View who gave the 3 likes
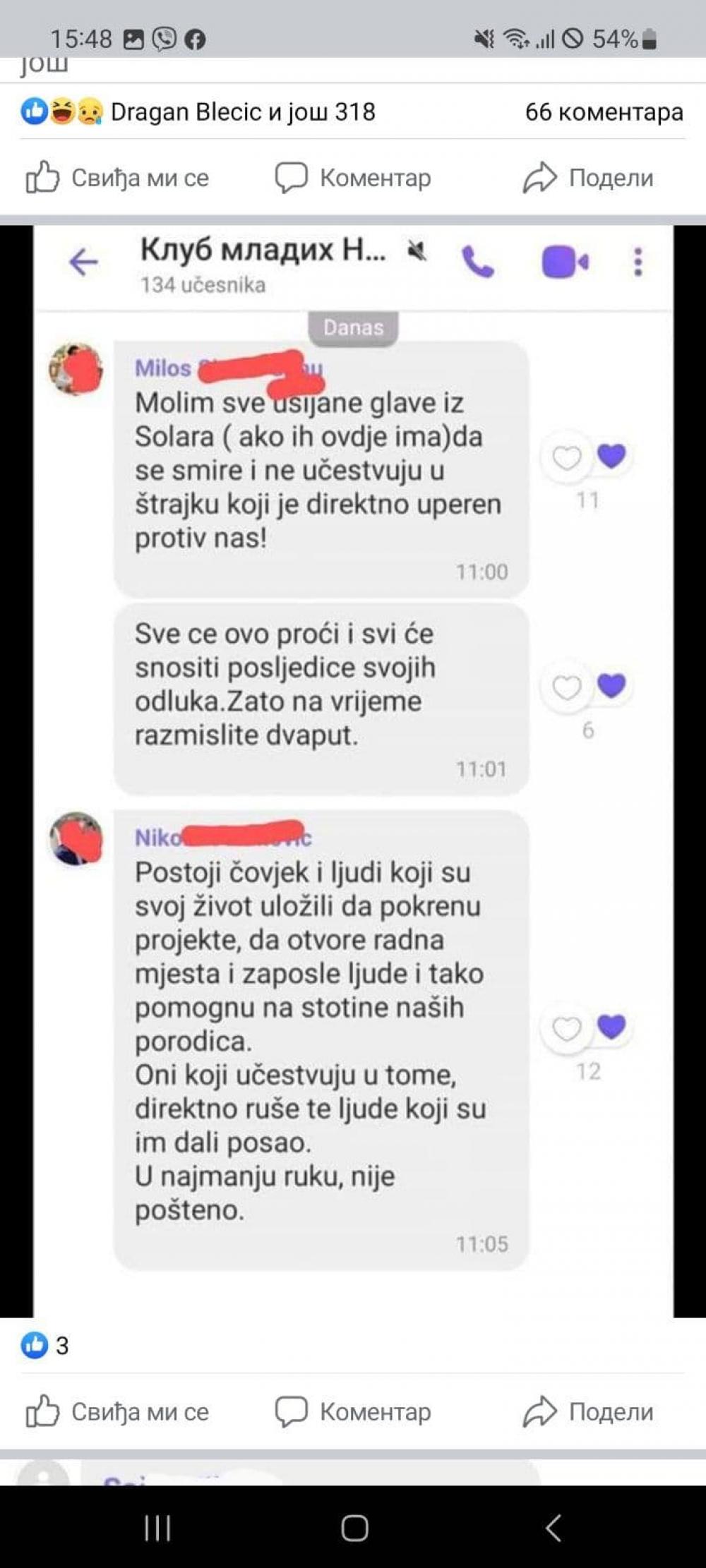Screen dimensions: 706x1568 (x=45, y=1346)
